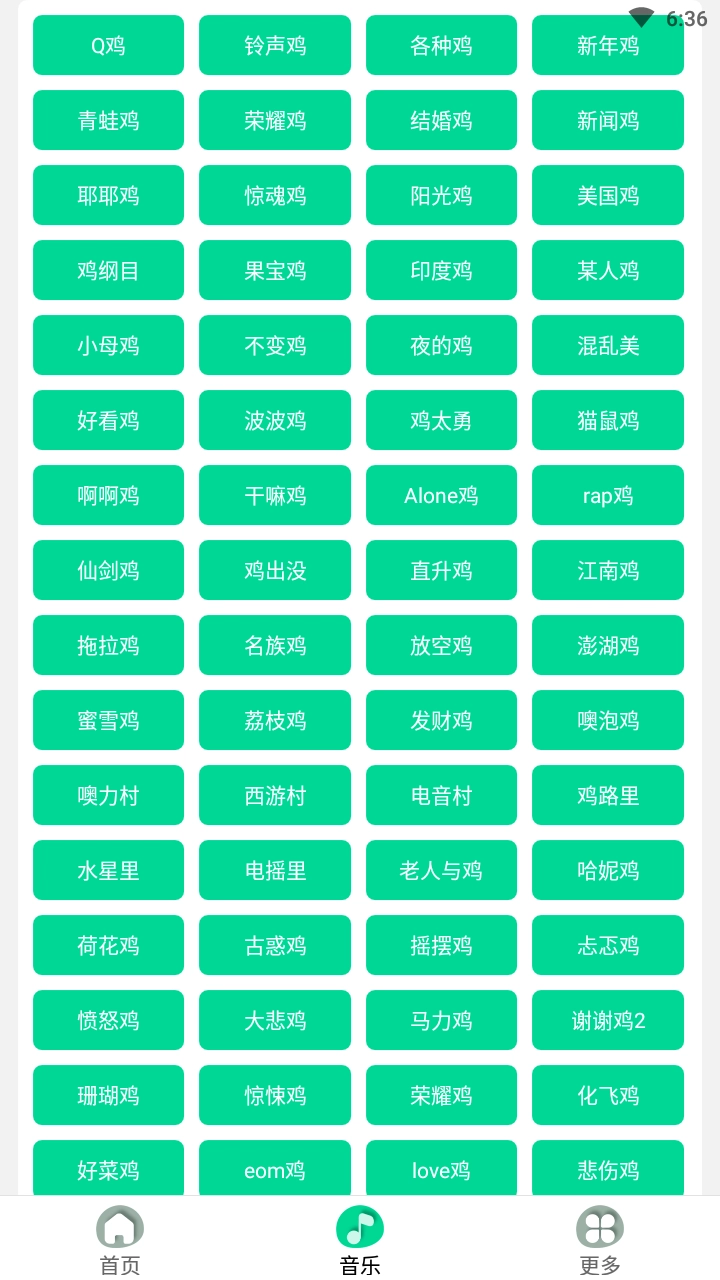
Task: Select 蜜雪鸡 from the grid
Action: coord(108,720)
